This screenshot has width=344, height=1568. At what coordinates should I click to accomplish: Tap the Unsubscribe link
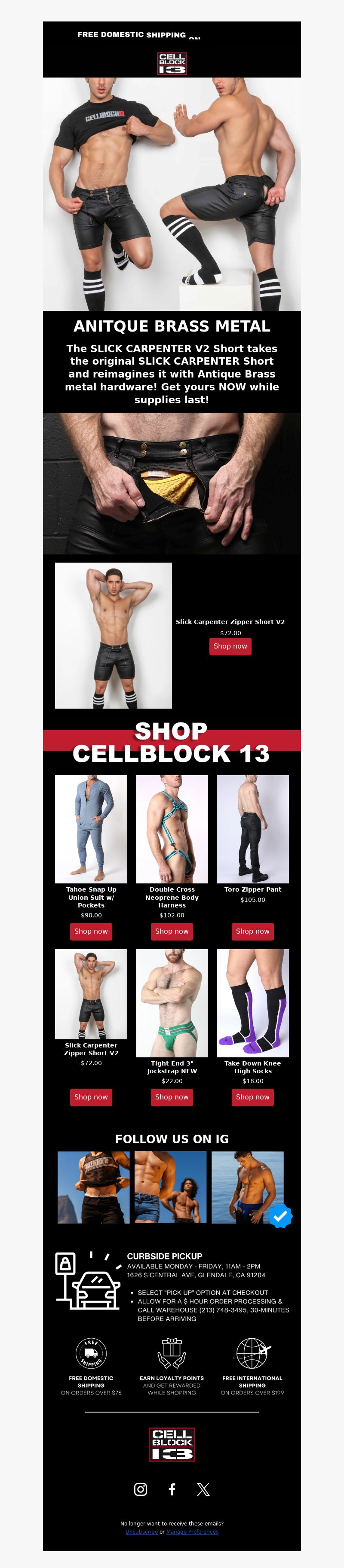coord(141,1531)
